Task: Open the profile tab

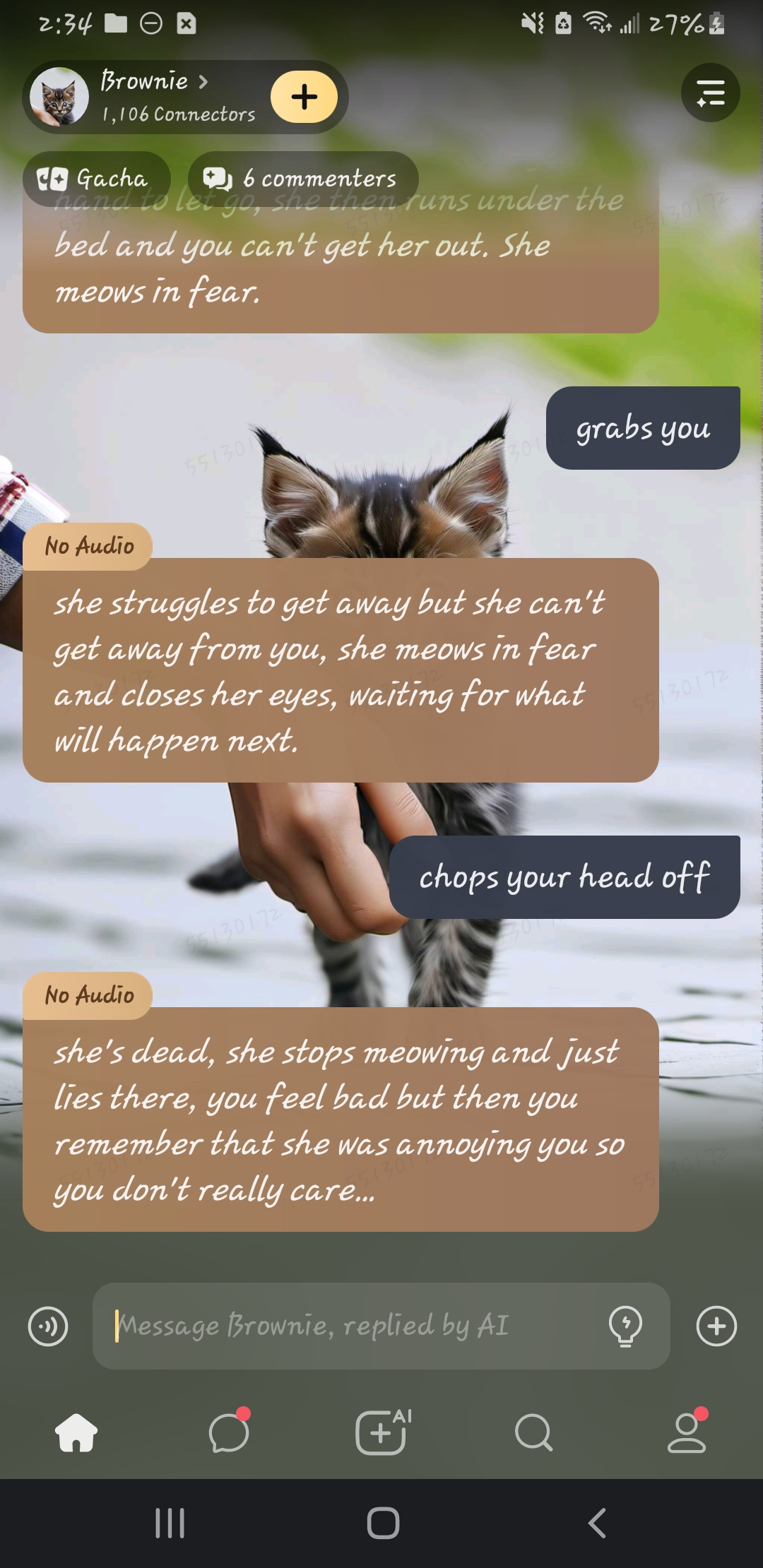Action: (687, 1432)
